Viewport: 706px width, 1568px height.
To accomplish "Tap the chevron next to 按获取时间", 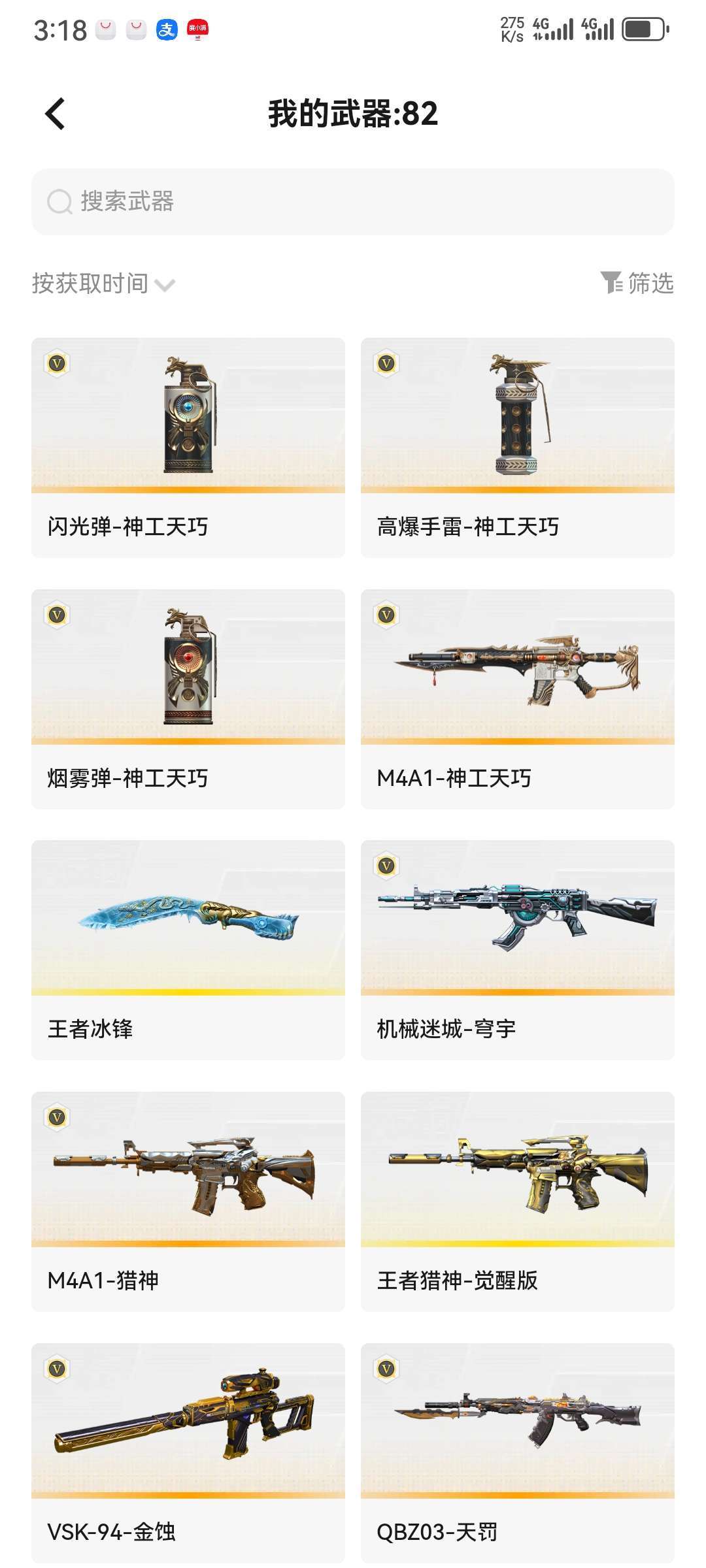I will (167, 285).
